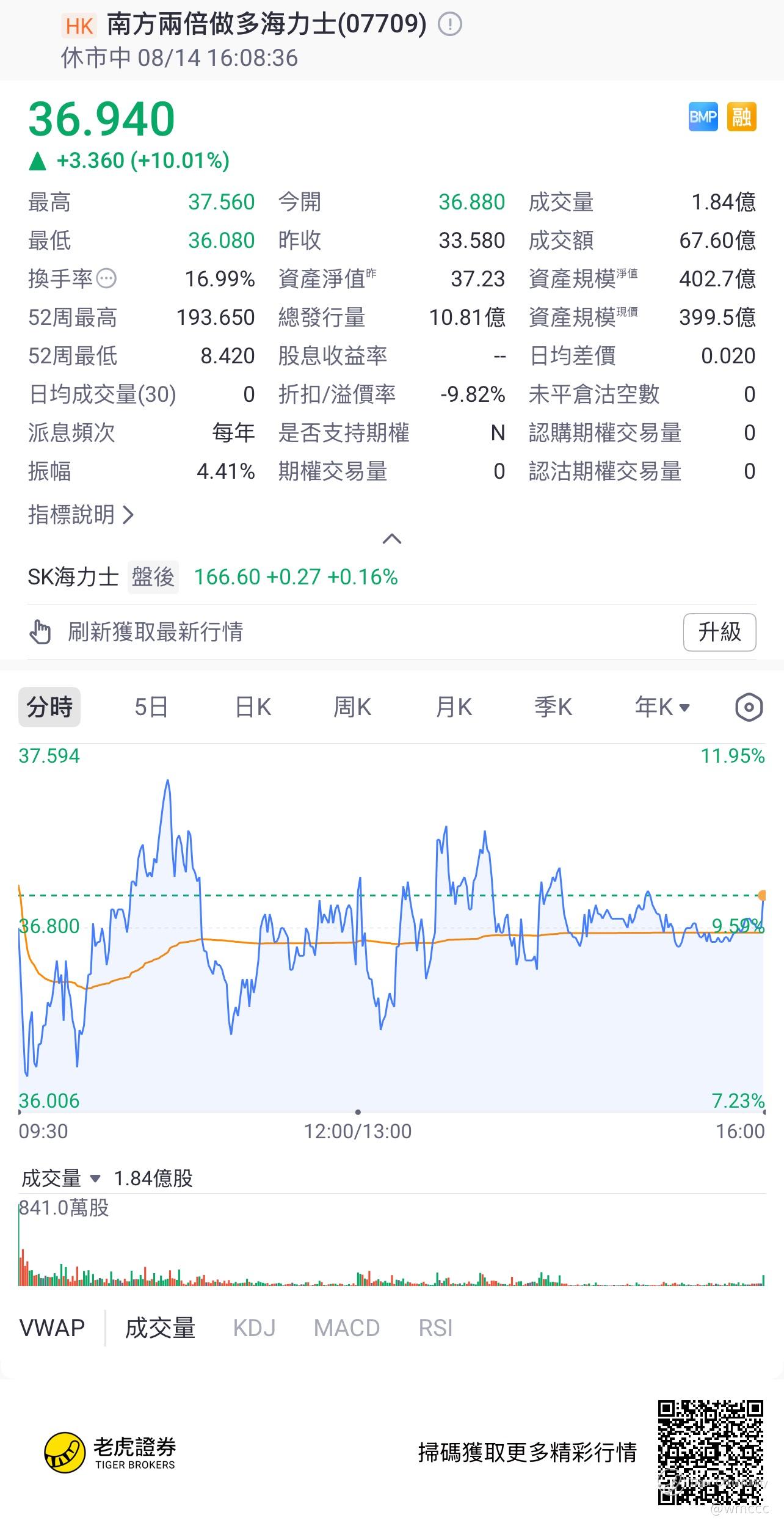The height and width of the screenshot is (1526, 784).
Task: Open the 指標說明 indicator explanation
Action: click(81, 515)
